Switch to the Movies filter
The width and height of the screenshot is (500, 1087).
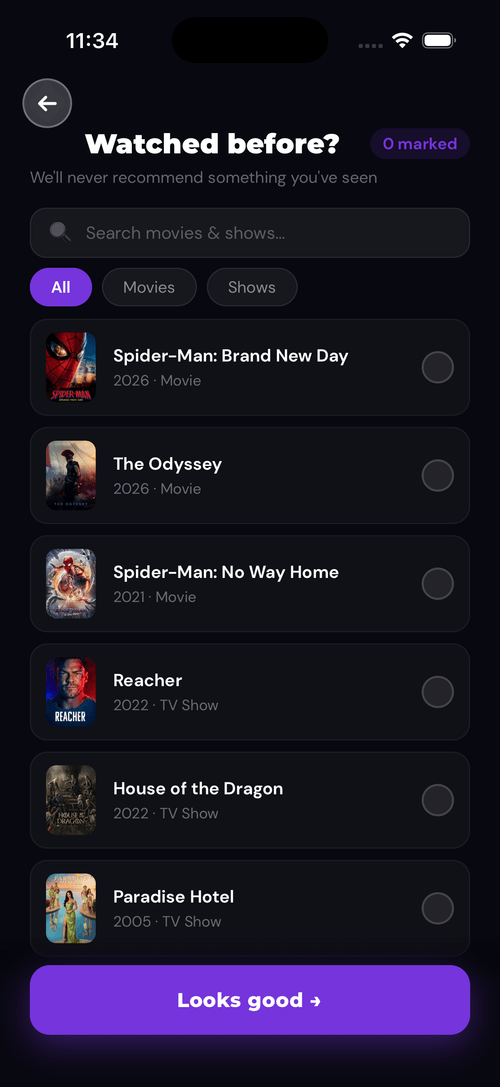pyautogui.click(x=149, y=287)
